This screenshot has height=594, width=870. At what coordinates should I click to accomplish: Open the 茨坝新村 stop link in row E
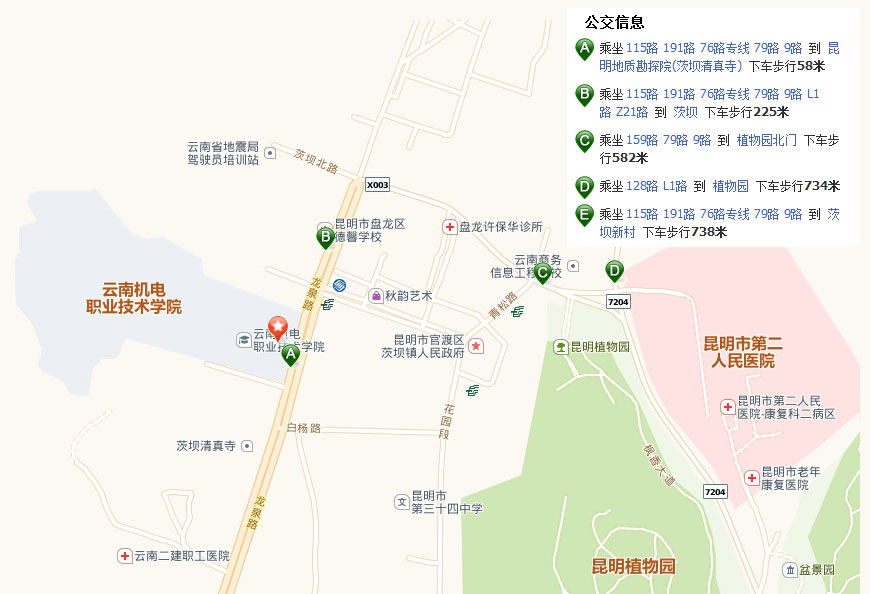coord(617,232)
